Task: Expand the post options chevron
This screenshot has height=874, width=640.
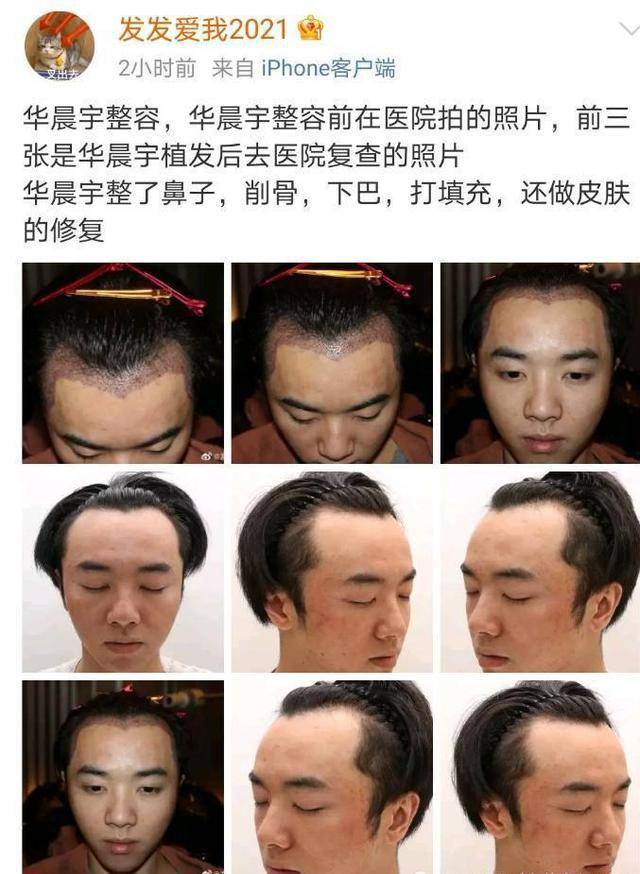Action: [x=629, y=28]
